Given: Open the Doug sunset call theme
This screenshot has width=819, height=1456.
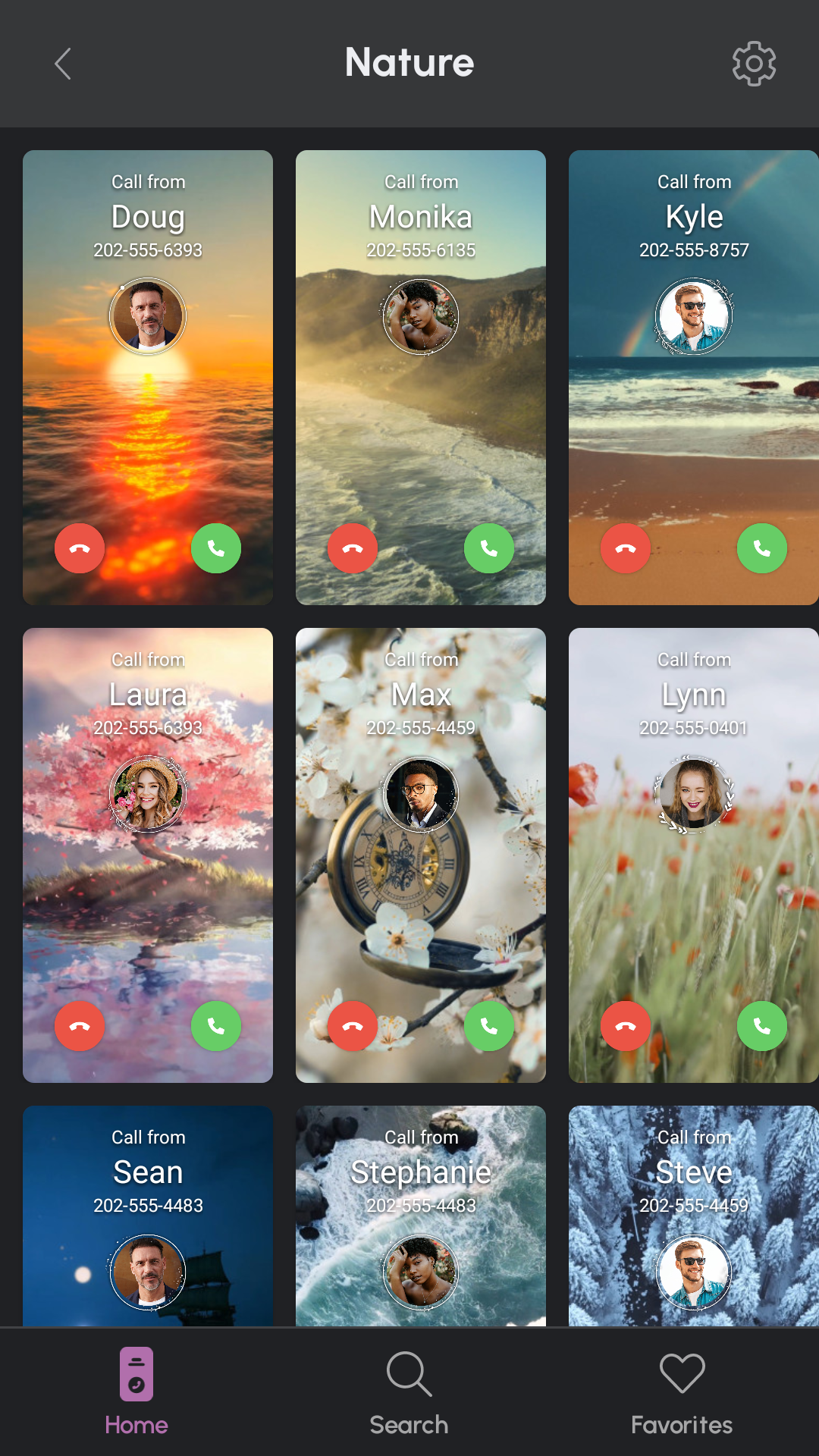Looking at the screenshot, I should click(148, 378).
